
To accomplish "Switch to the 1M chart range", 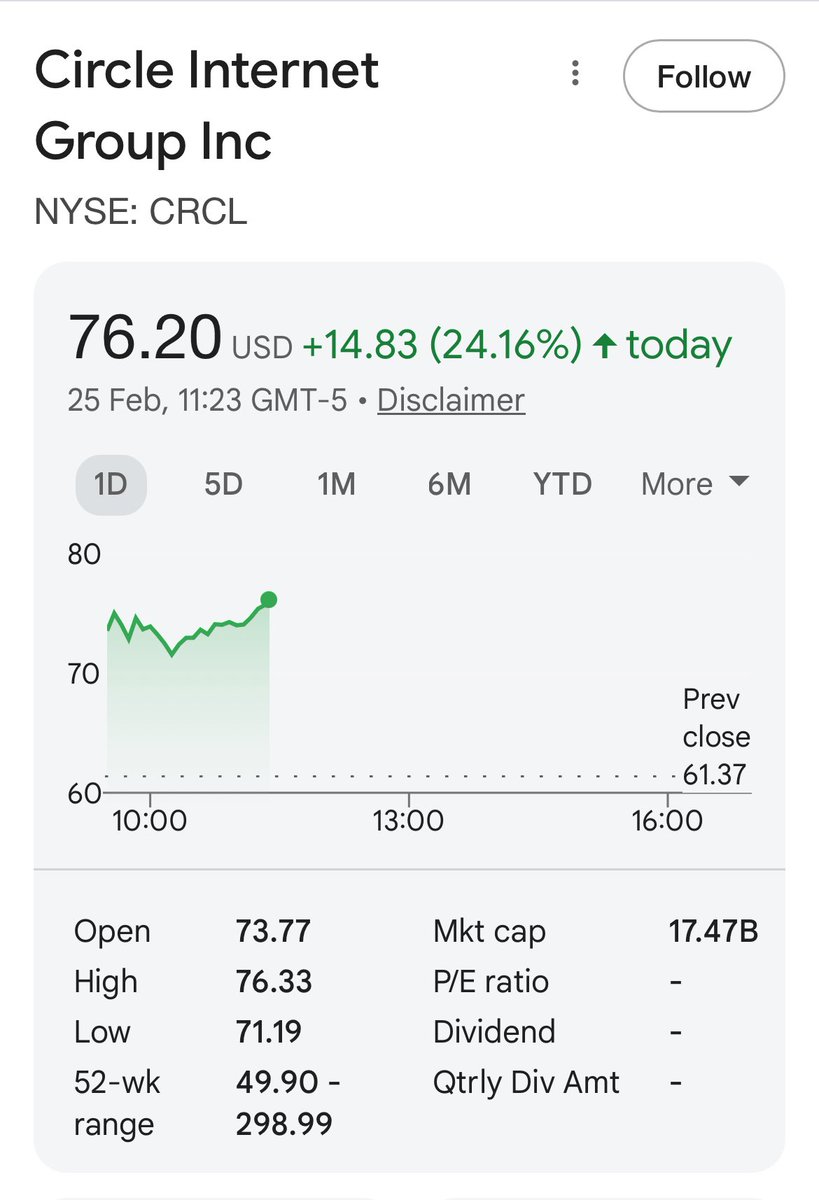I will point(336,484).
